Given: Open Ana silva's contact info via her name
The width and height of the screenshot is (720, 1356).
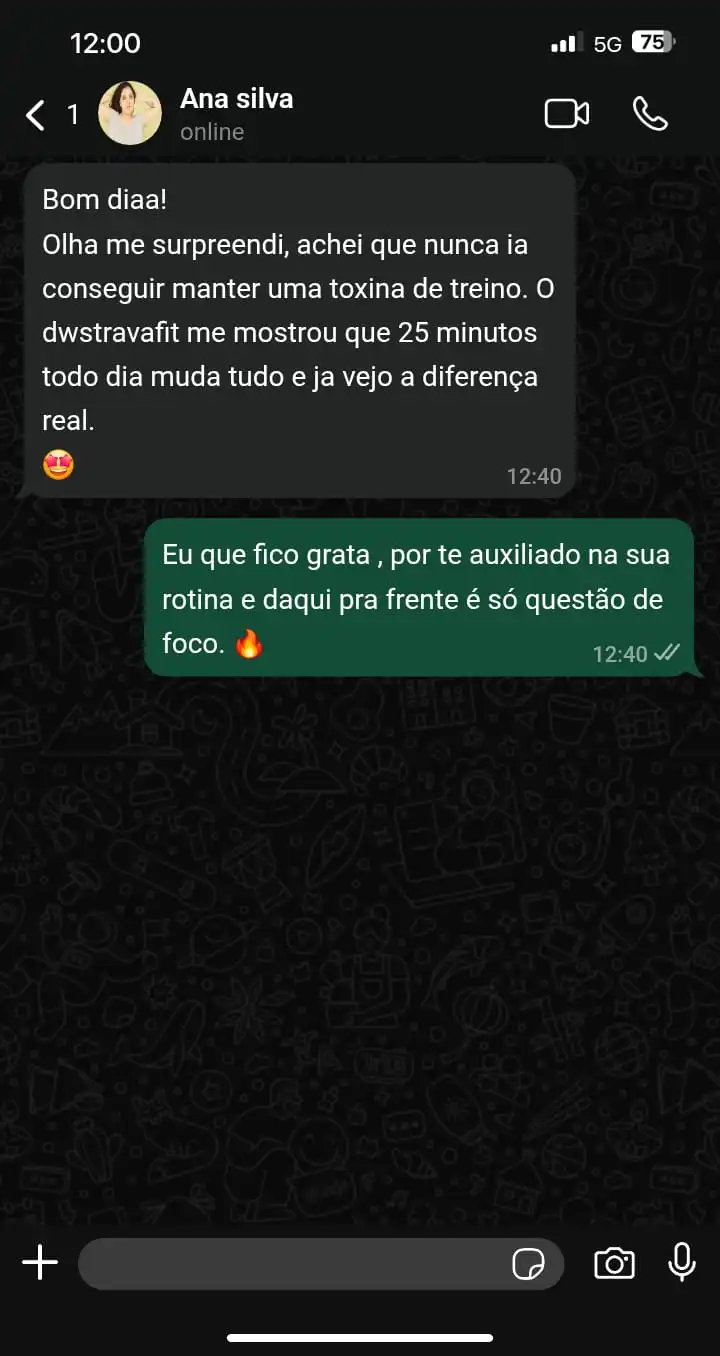Looking at the screenshot, I should pyautogui.click(x=236, y=98).
